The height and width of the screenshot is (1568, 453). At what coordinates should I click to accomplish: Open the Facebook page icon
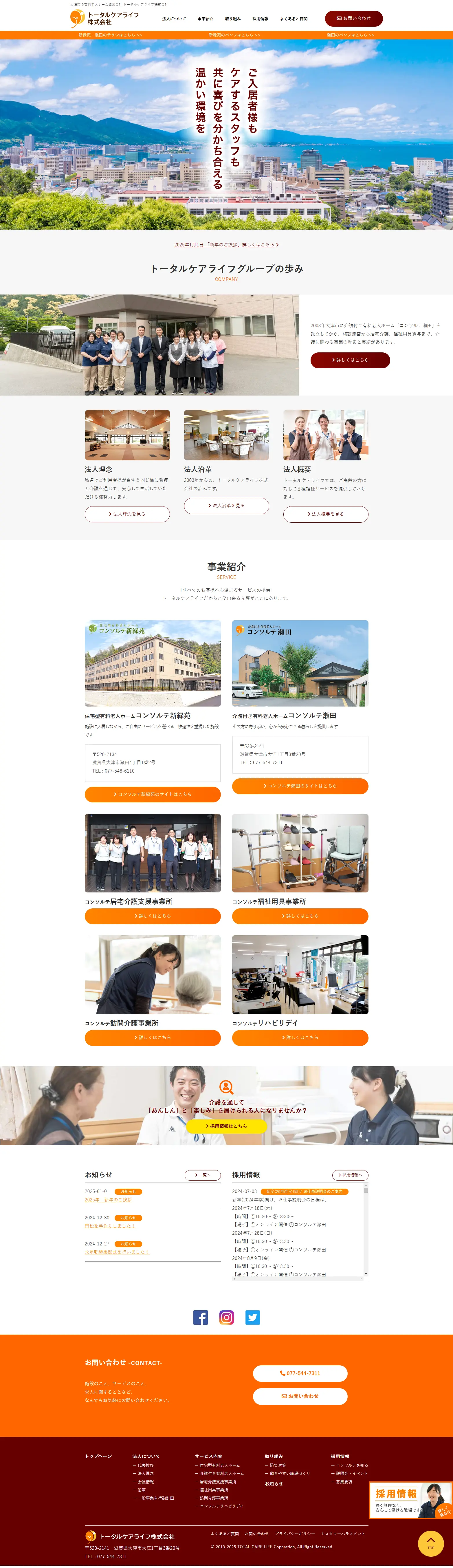point(200,1317)
